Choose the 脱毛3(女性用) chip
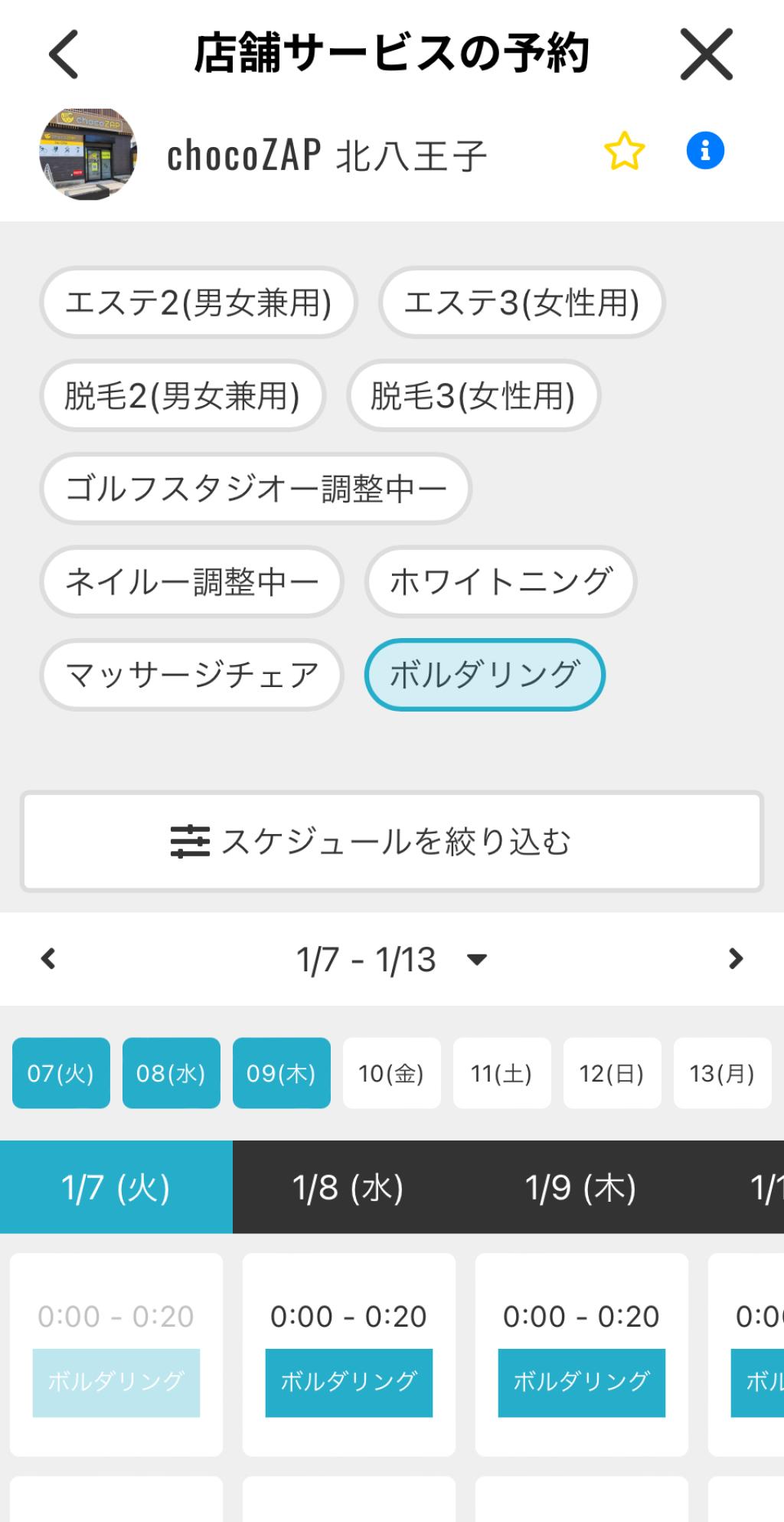 point(473,396)
